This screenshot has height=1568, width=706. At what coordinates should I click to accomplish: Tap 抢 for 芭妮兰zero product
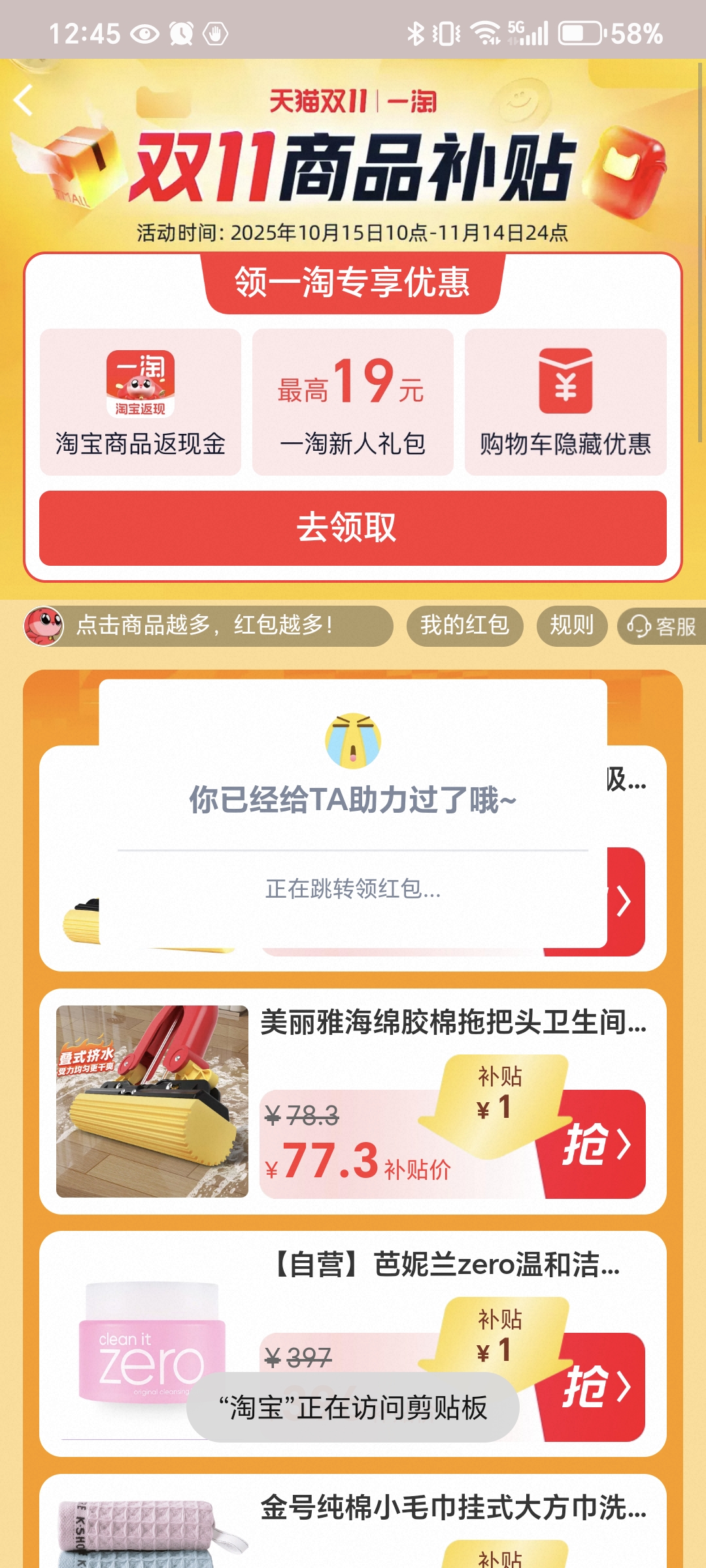coord(596,1386)
